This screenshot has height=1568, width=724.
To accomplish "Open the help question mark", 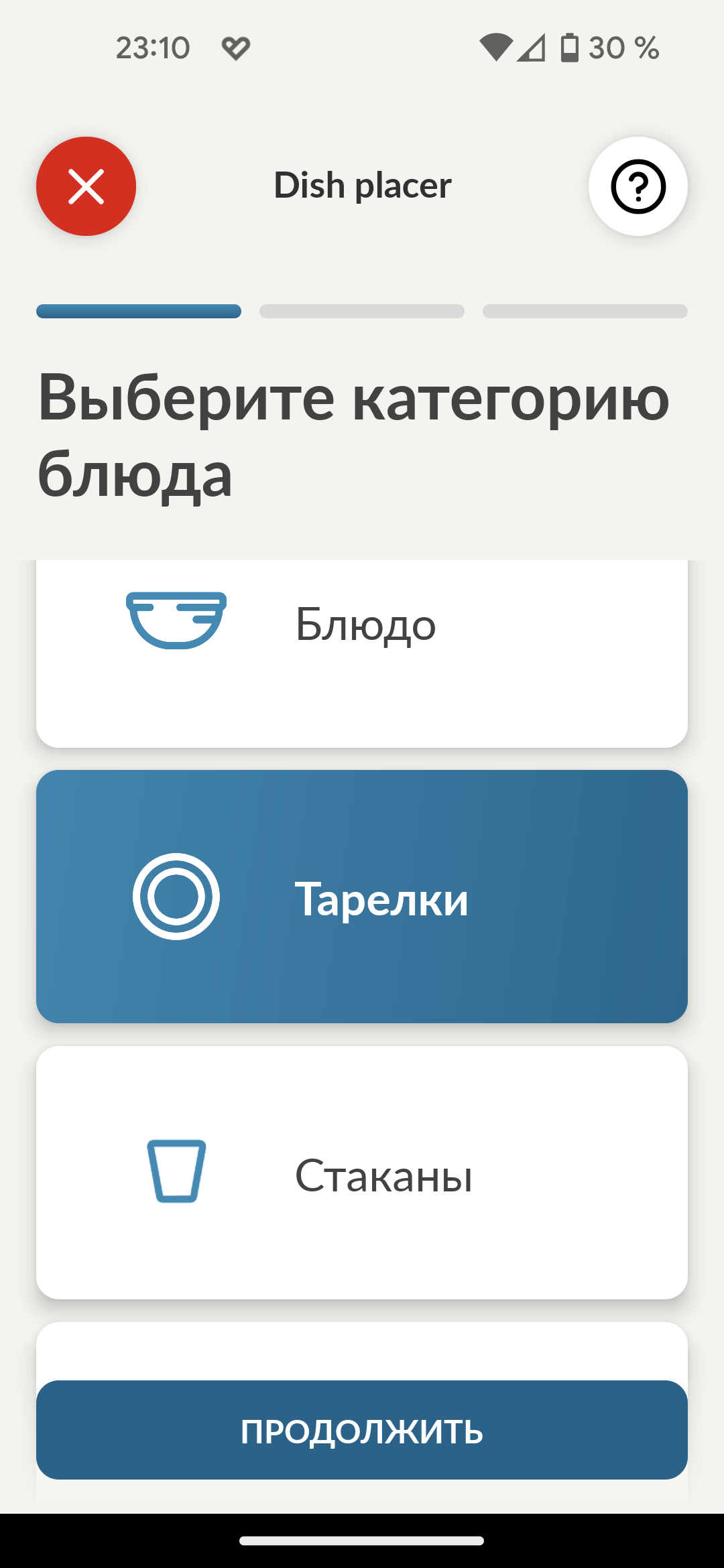I will pyautogui.click(x=638, y=186).
